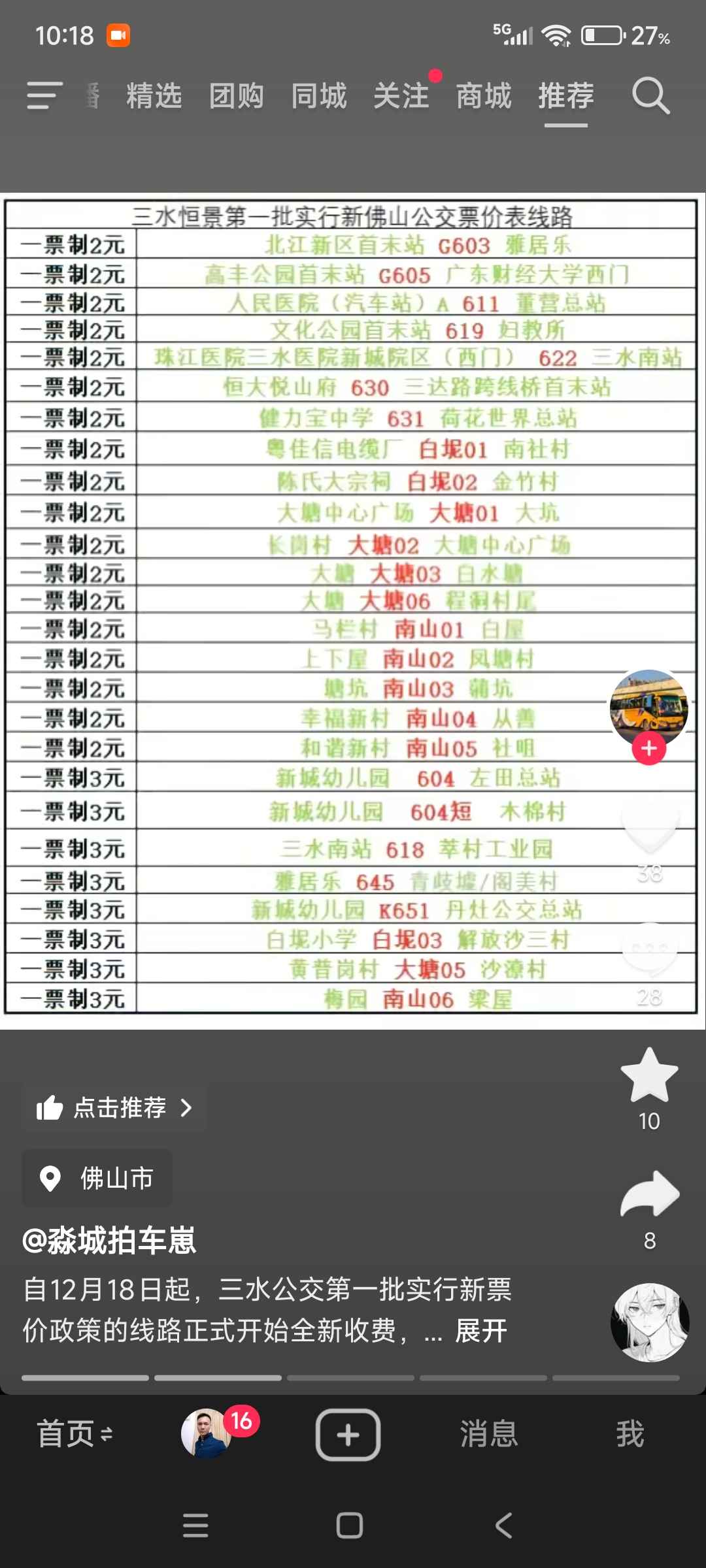The image size is (706, 1568).
Task: Open the side drawer menu
Action: tap(44, 96)
